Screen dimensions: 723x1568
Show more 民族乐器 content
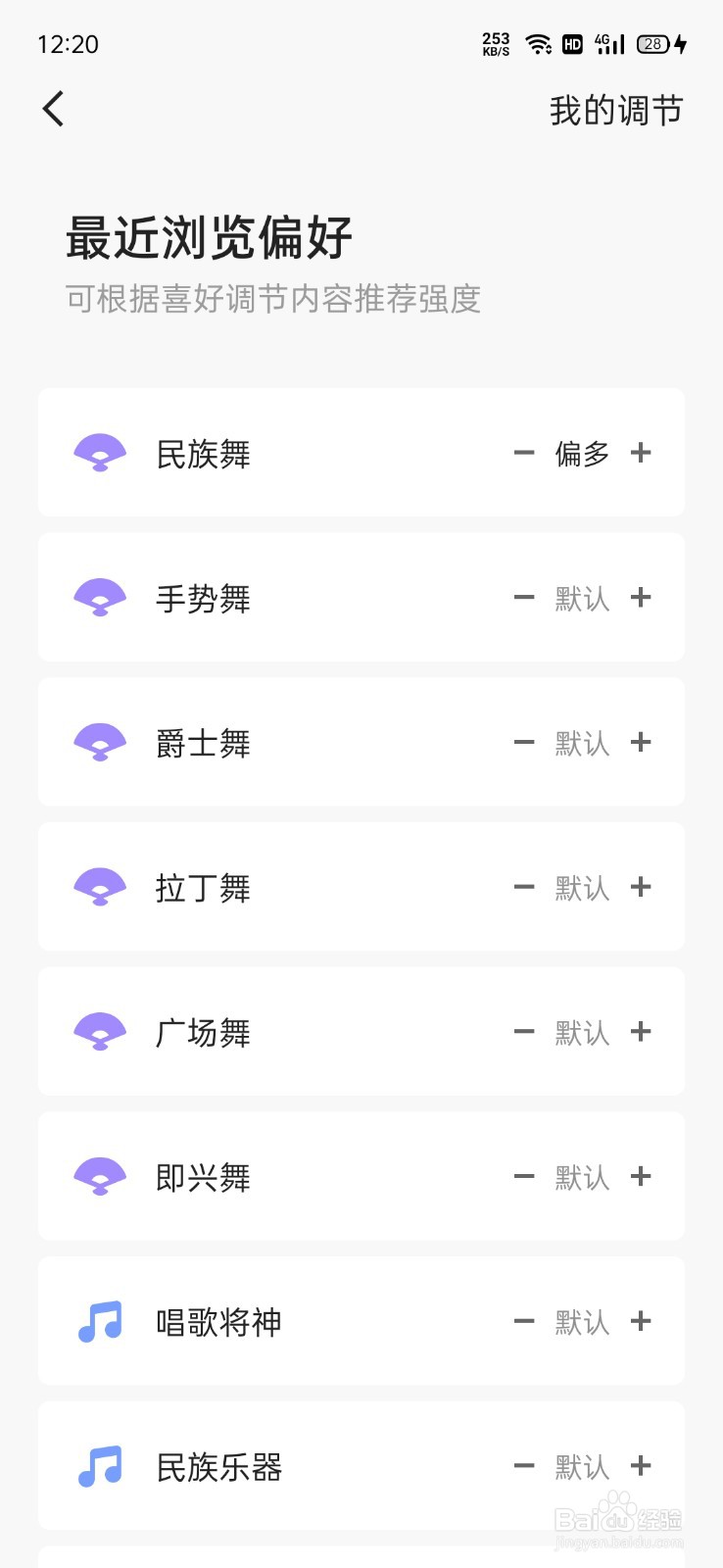(641, 1466)
